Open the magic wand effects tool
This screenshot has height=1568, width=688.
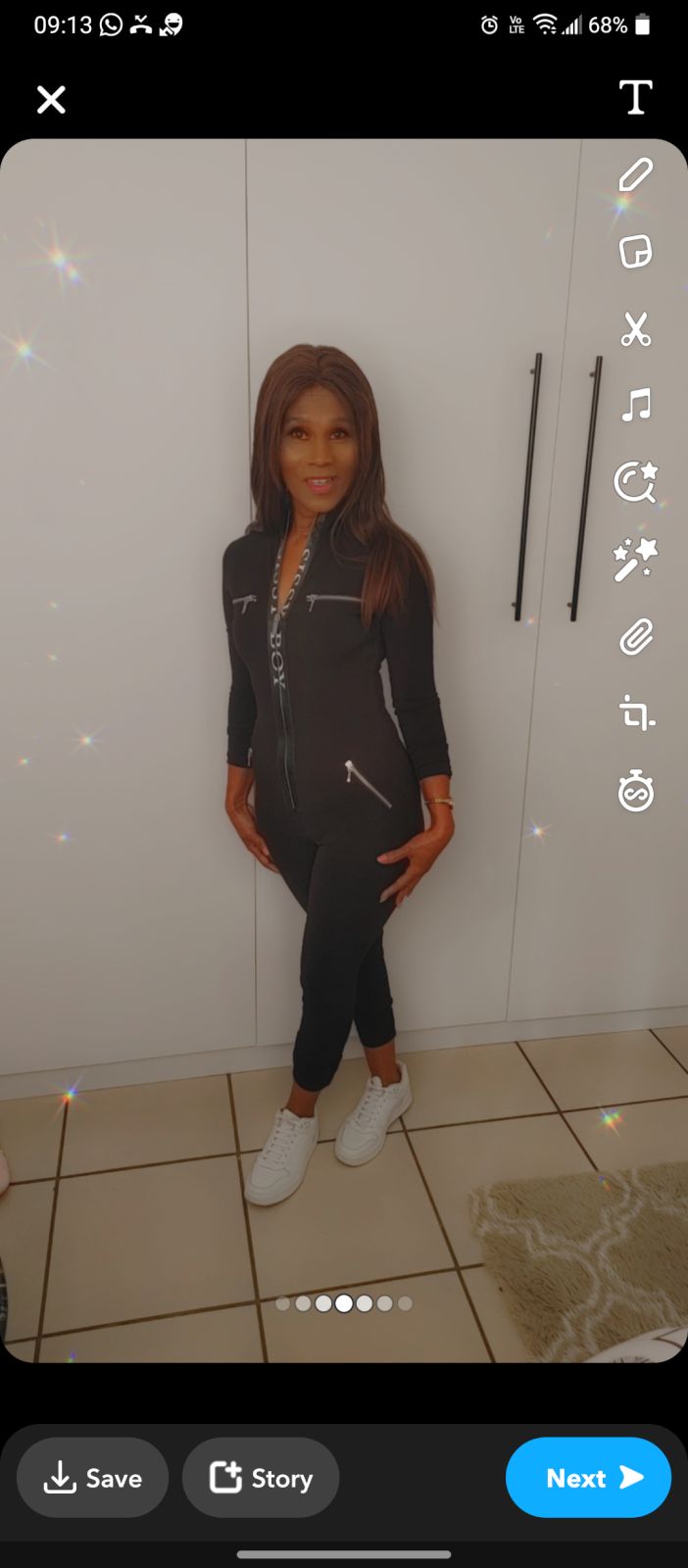click(x=635, y=560)
